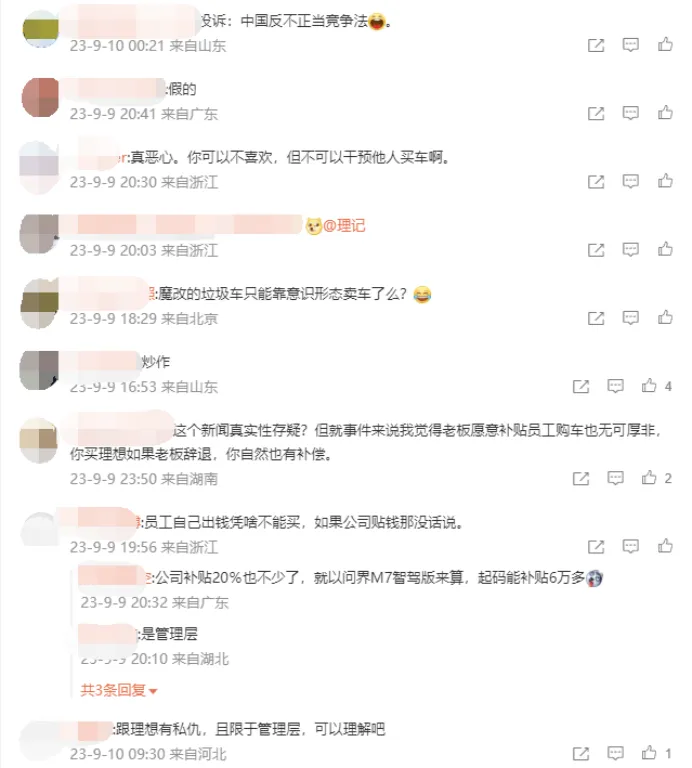The height and width of the screenshot is (768, 692).
Task: Like the comment about 员工自己出钱
Action: coord(665,547)
